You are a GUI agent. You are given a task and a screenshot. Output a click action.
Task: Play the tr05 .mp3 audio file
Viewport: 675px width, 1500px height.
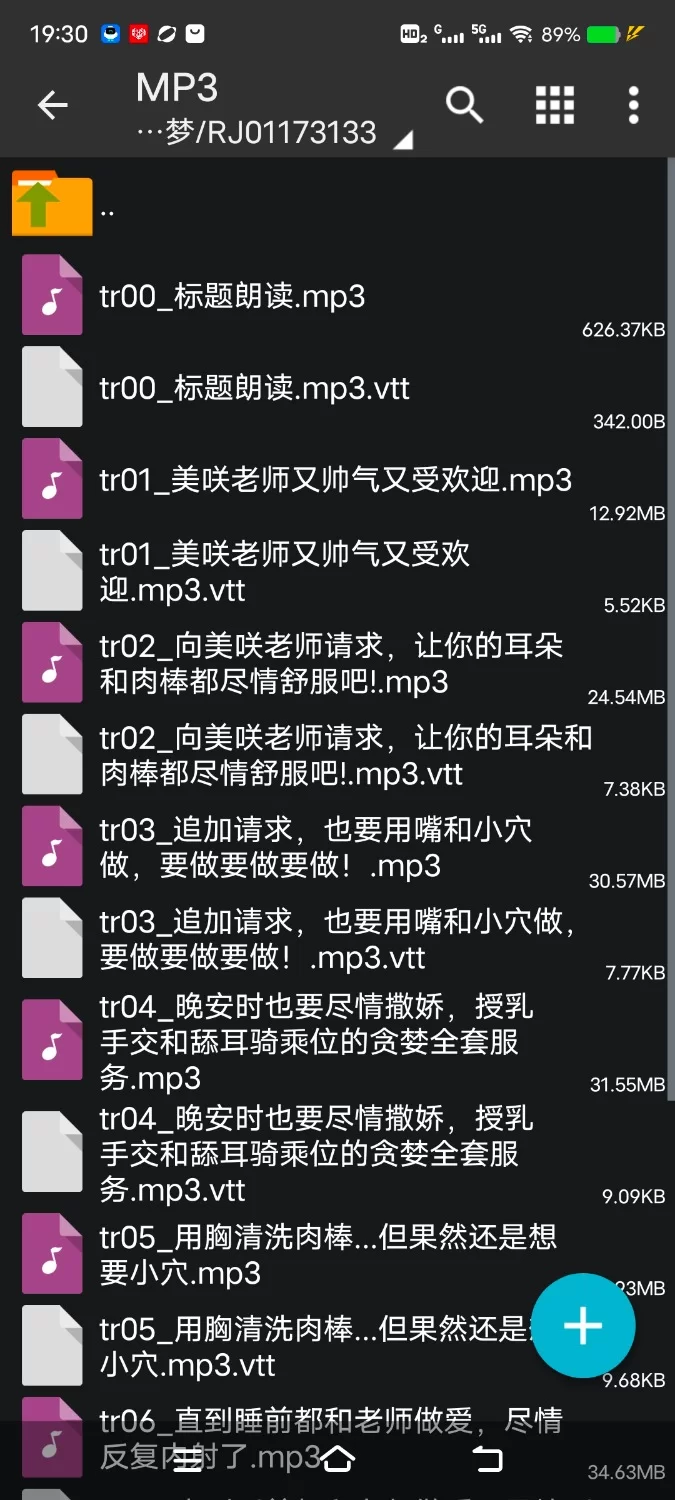[x=326, y=1256]
